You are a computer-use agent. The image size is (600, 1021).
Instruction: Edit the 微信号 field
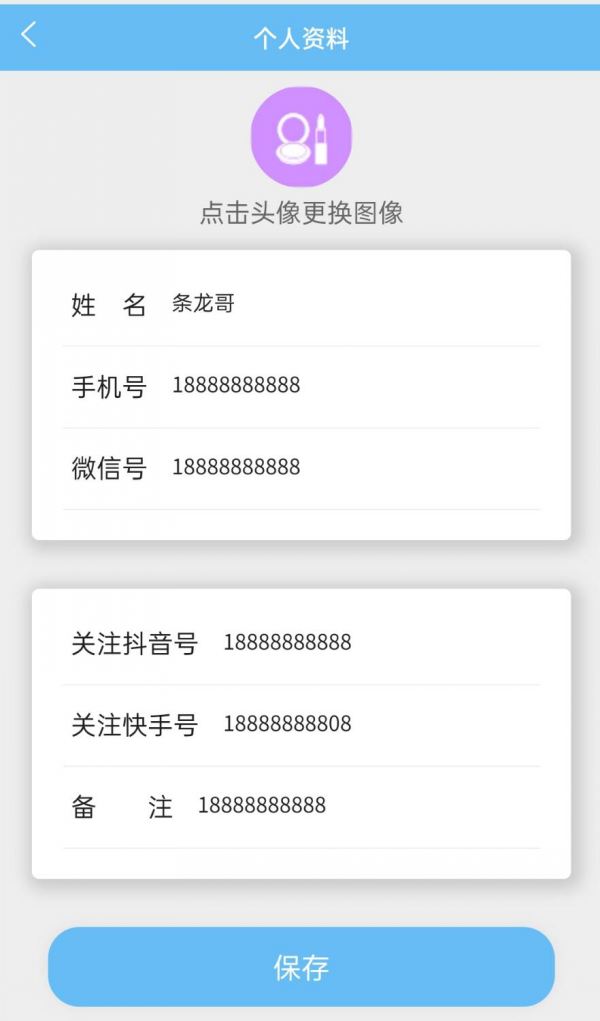(350, 467)
